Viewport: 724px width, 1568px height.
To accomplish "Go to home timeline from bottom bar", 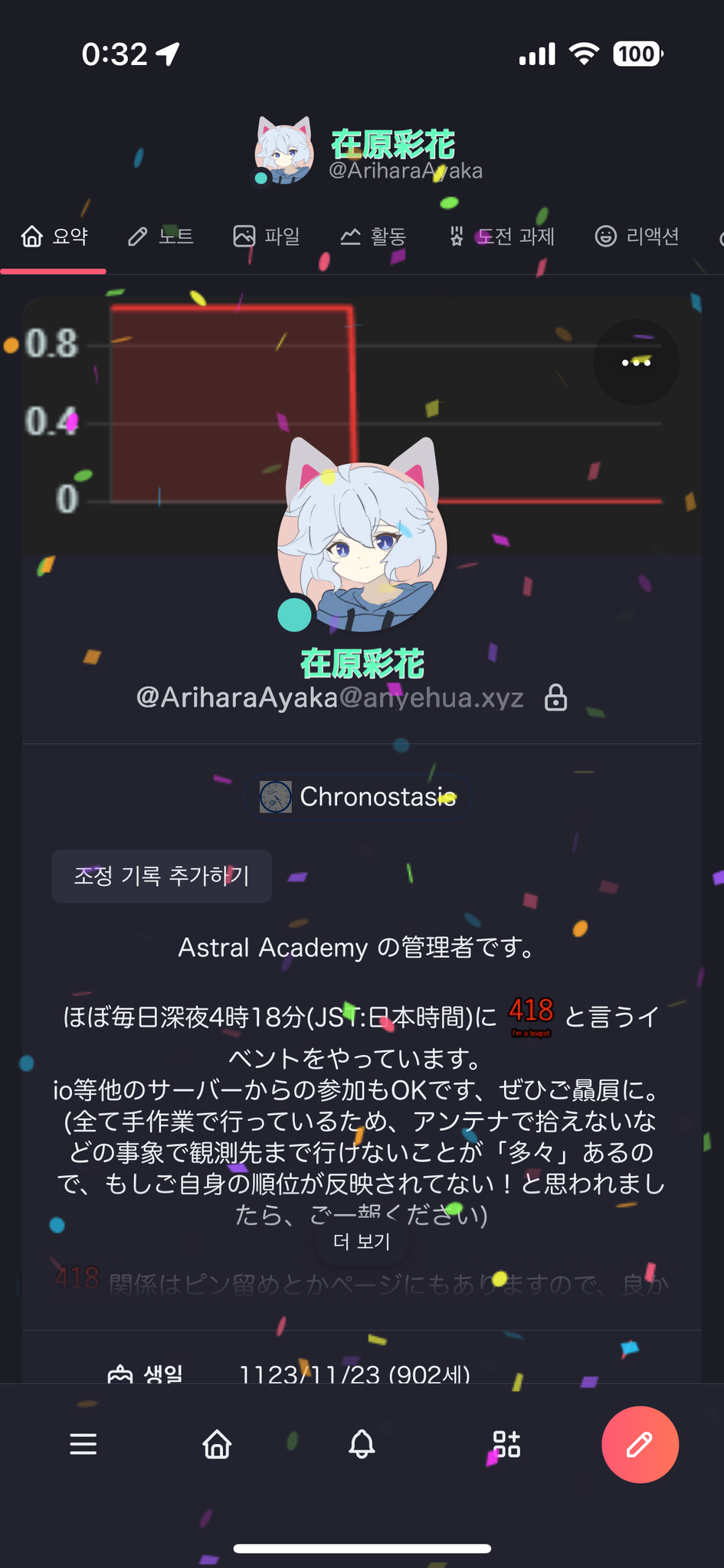I will [217, 1445].
